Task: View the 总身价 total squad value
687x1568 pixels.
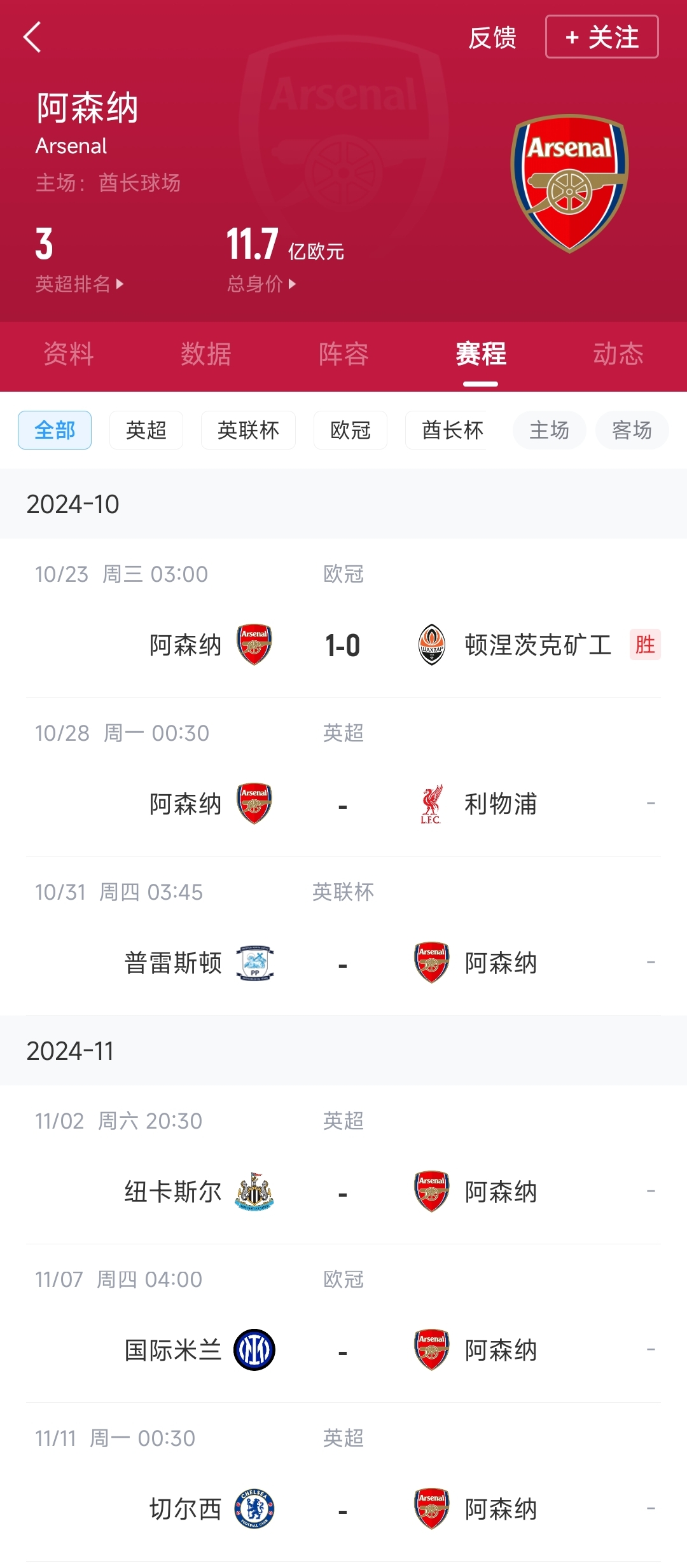Action: [x=261, y=284]
